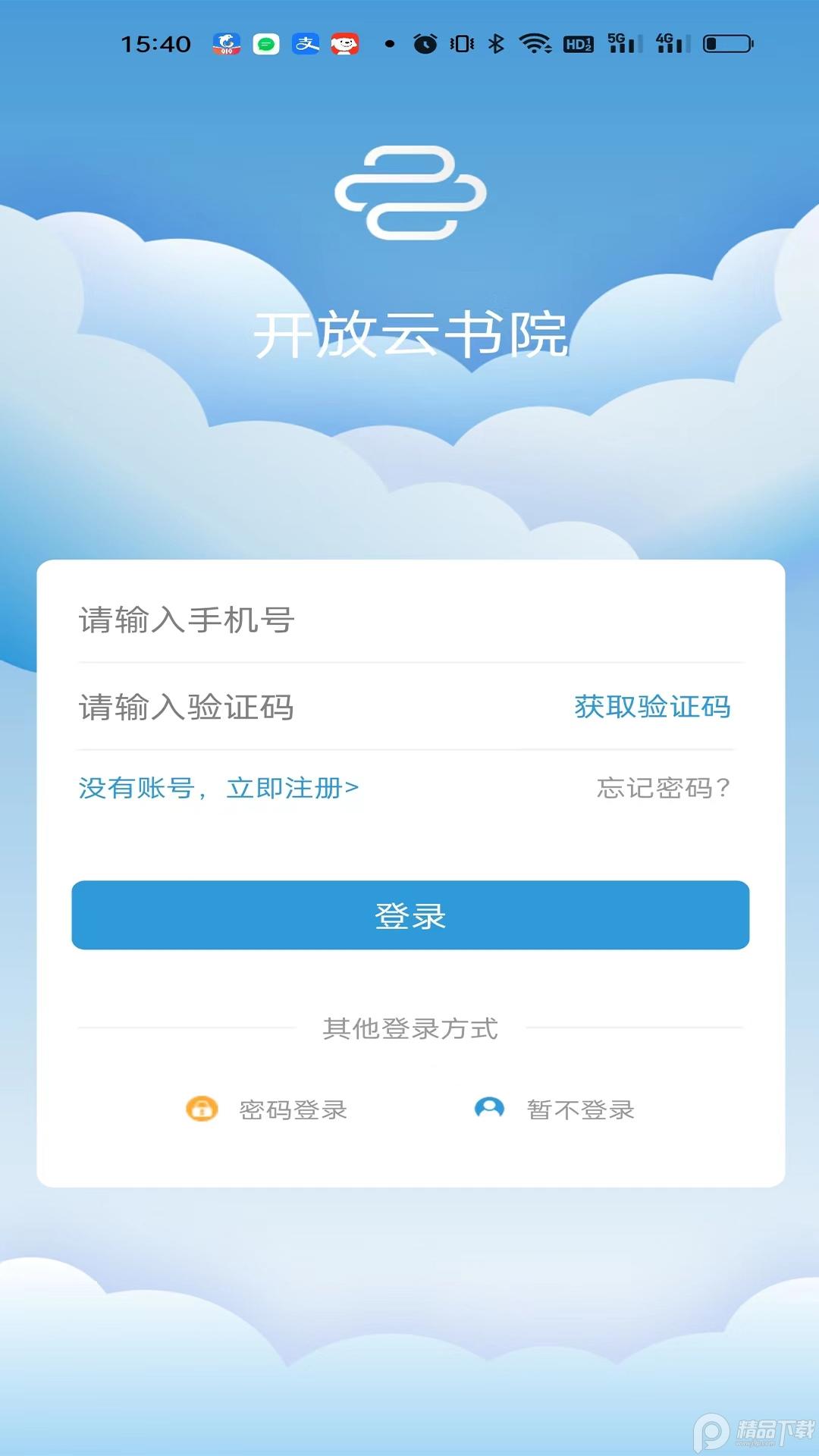Open Alipay from the status bar
The image size is (819, 1456).
pyautogui.click(x=305, y=44)
